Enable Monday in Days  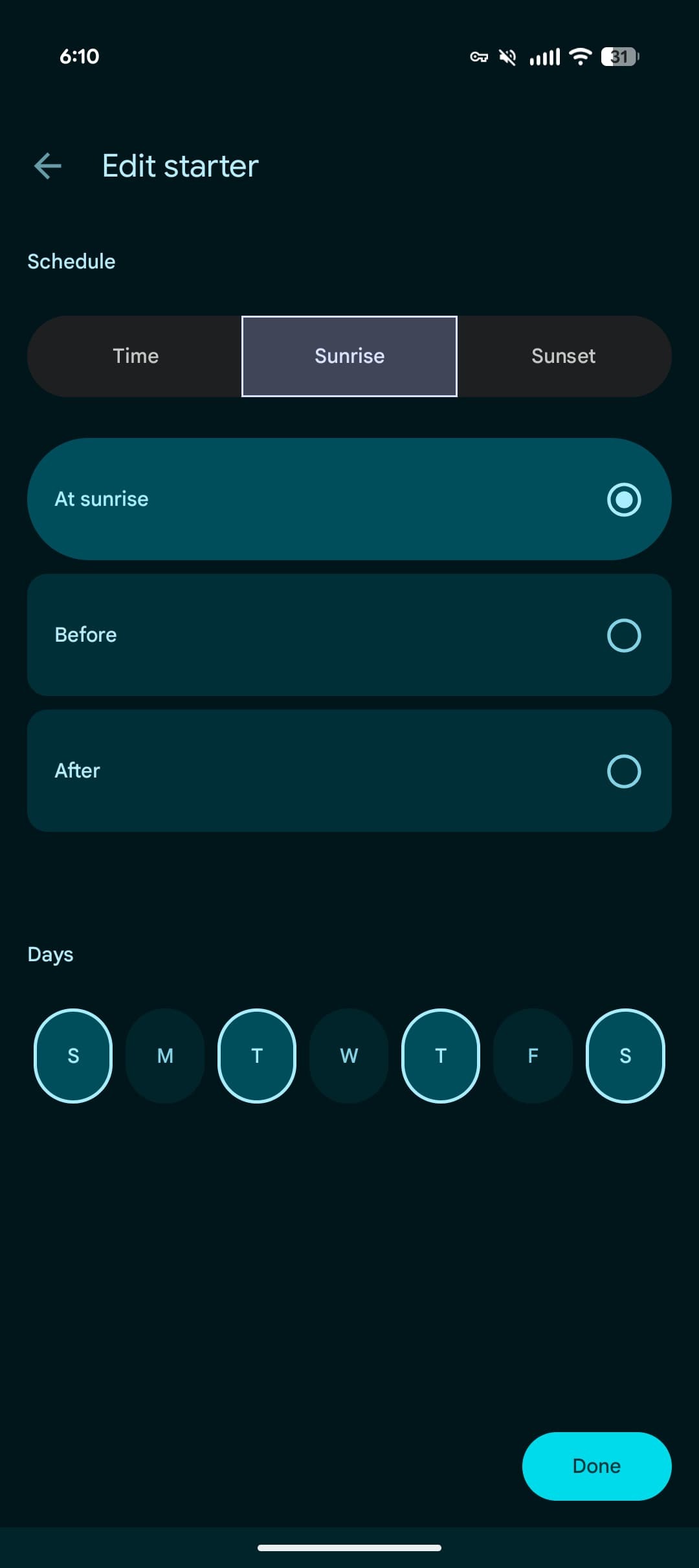point(165,1056)
